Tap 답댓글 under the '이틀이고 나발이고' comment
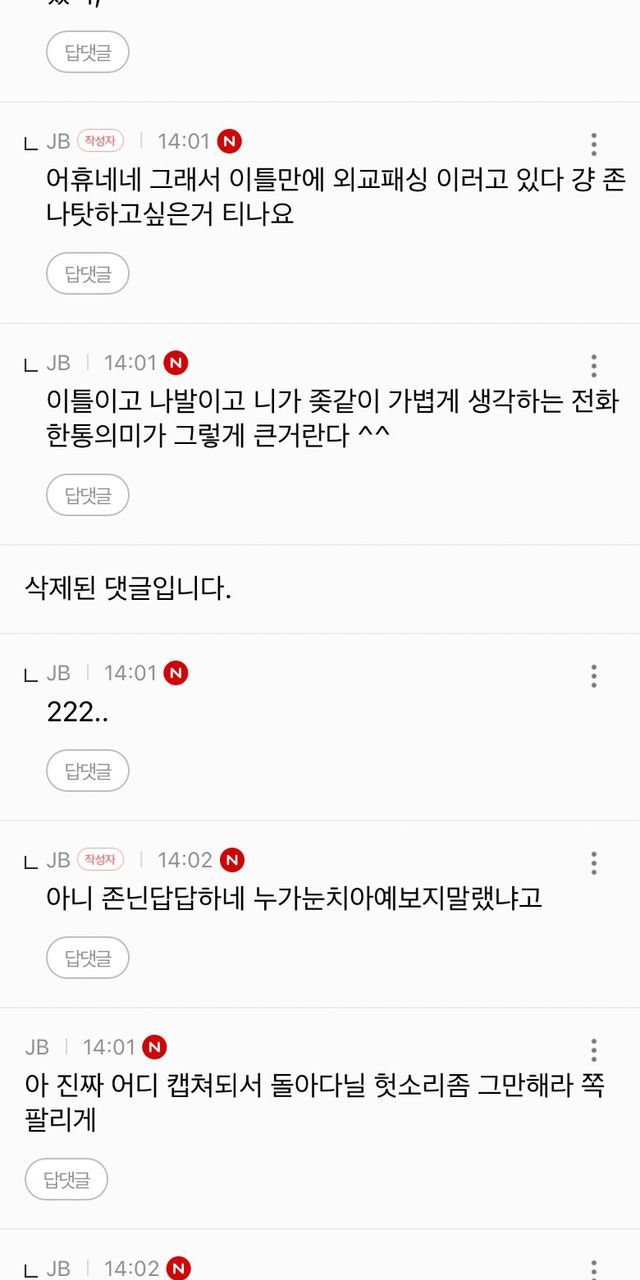The image size is (640, 1280). (88, 494)
